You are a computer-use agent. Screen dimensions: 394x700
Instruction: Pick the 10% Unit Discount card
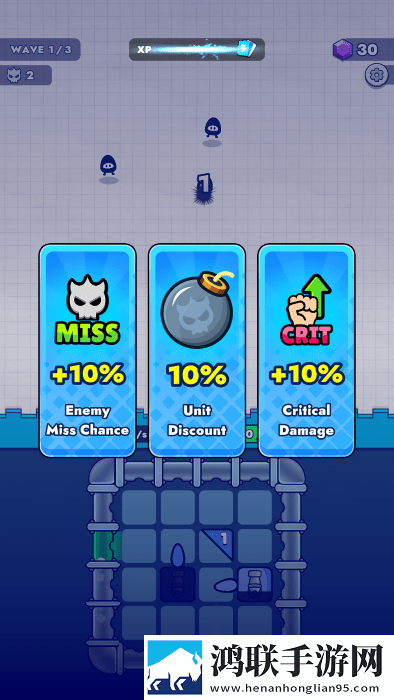[197, 350]
